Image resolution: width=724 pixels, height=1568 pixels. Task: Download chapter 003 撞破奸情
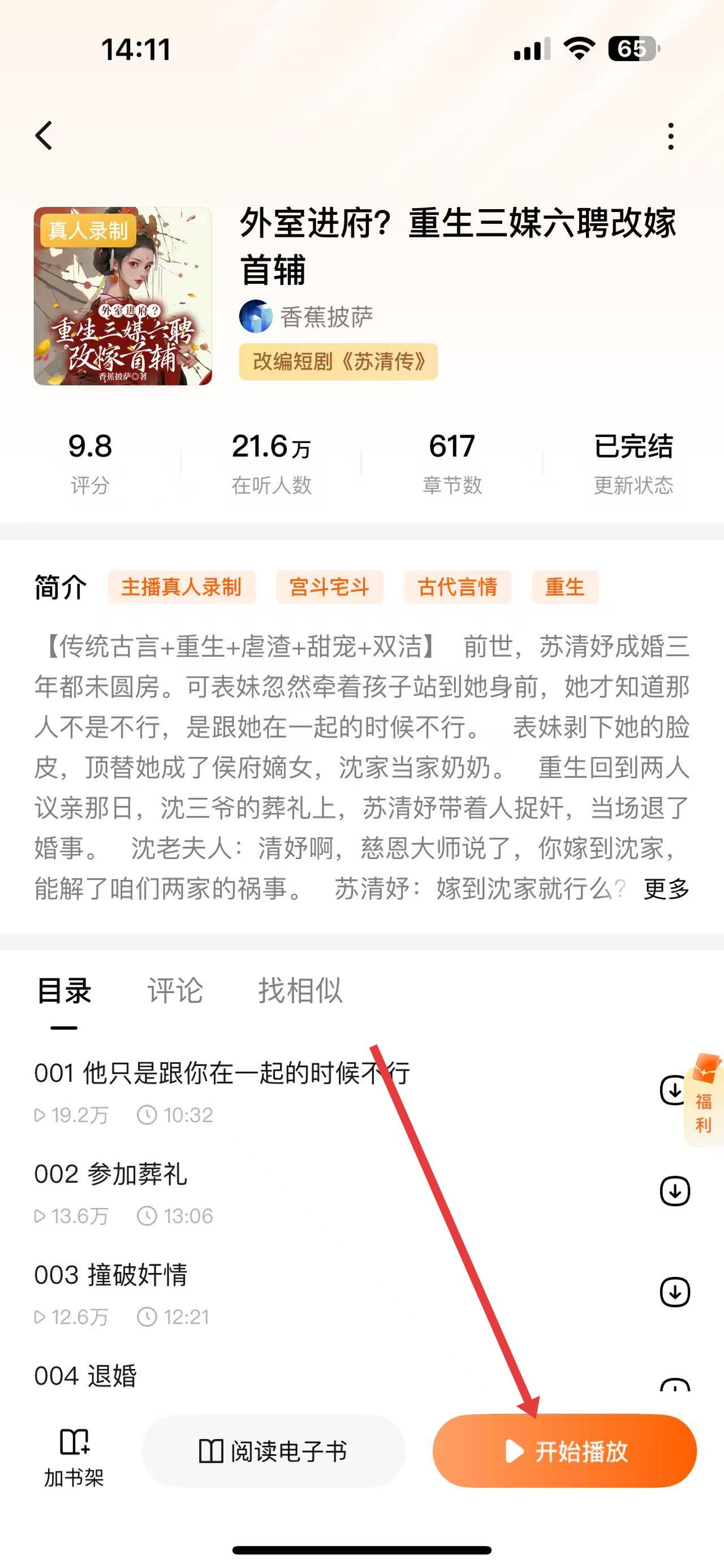point(675,1292)
